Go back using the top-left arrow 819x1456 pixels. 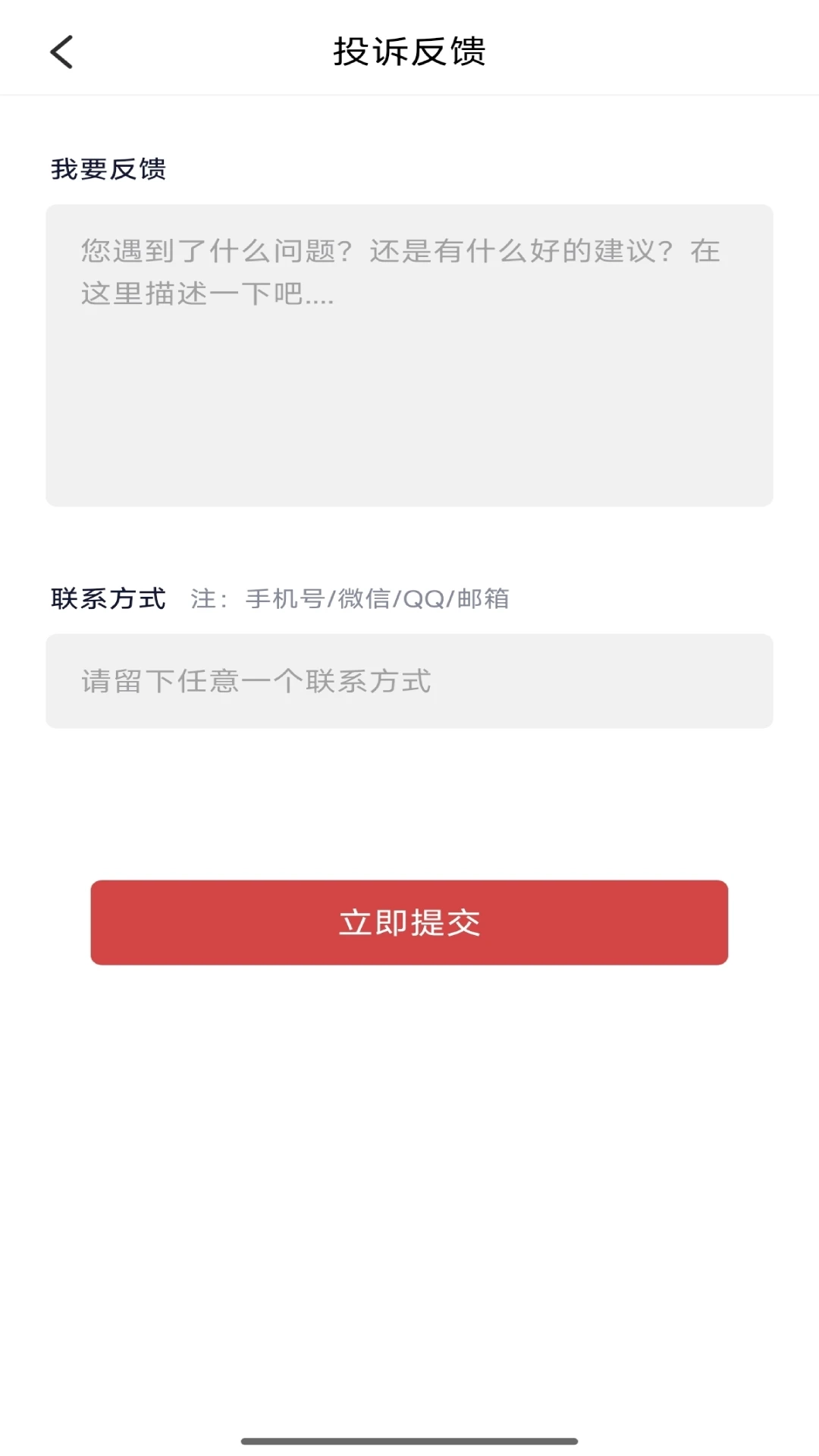[x=61, y=52]
